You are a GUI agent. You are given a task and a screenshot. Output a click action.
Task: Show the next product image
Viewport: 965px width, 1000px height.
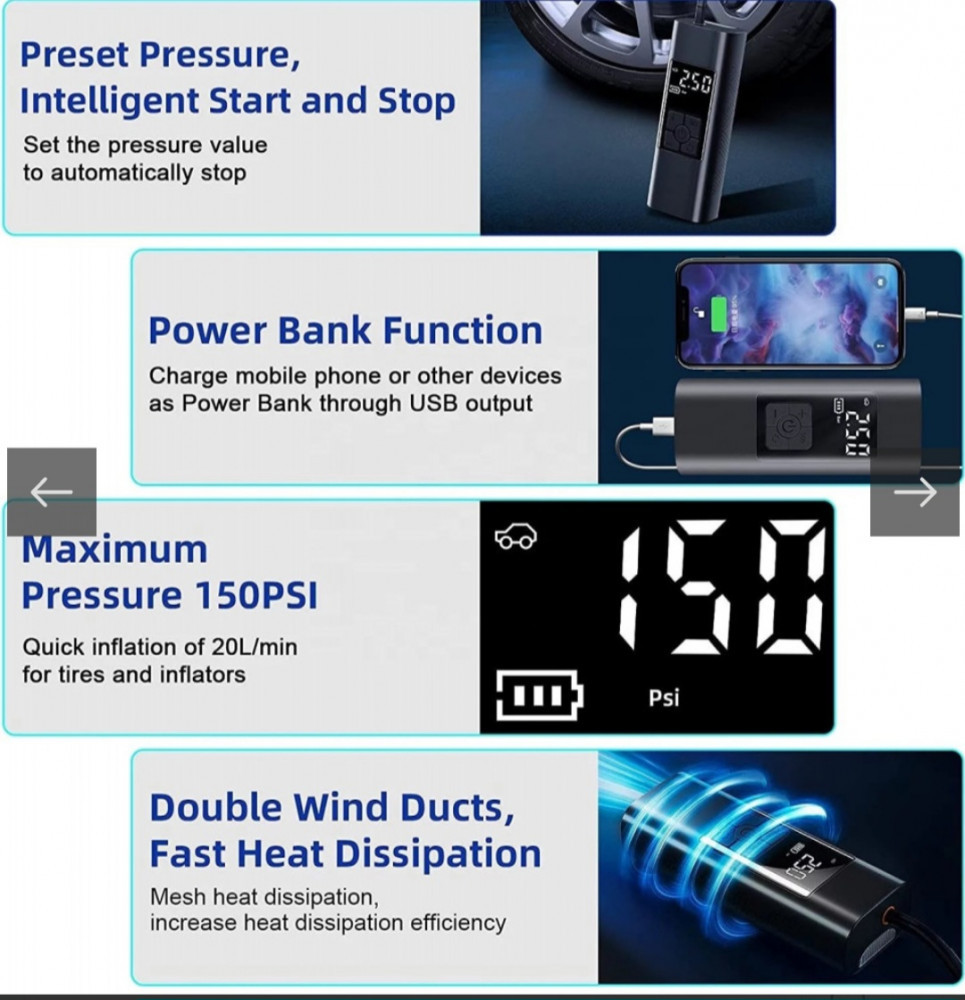[x=914, y=492]
